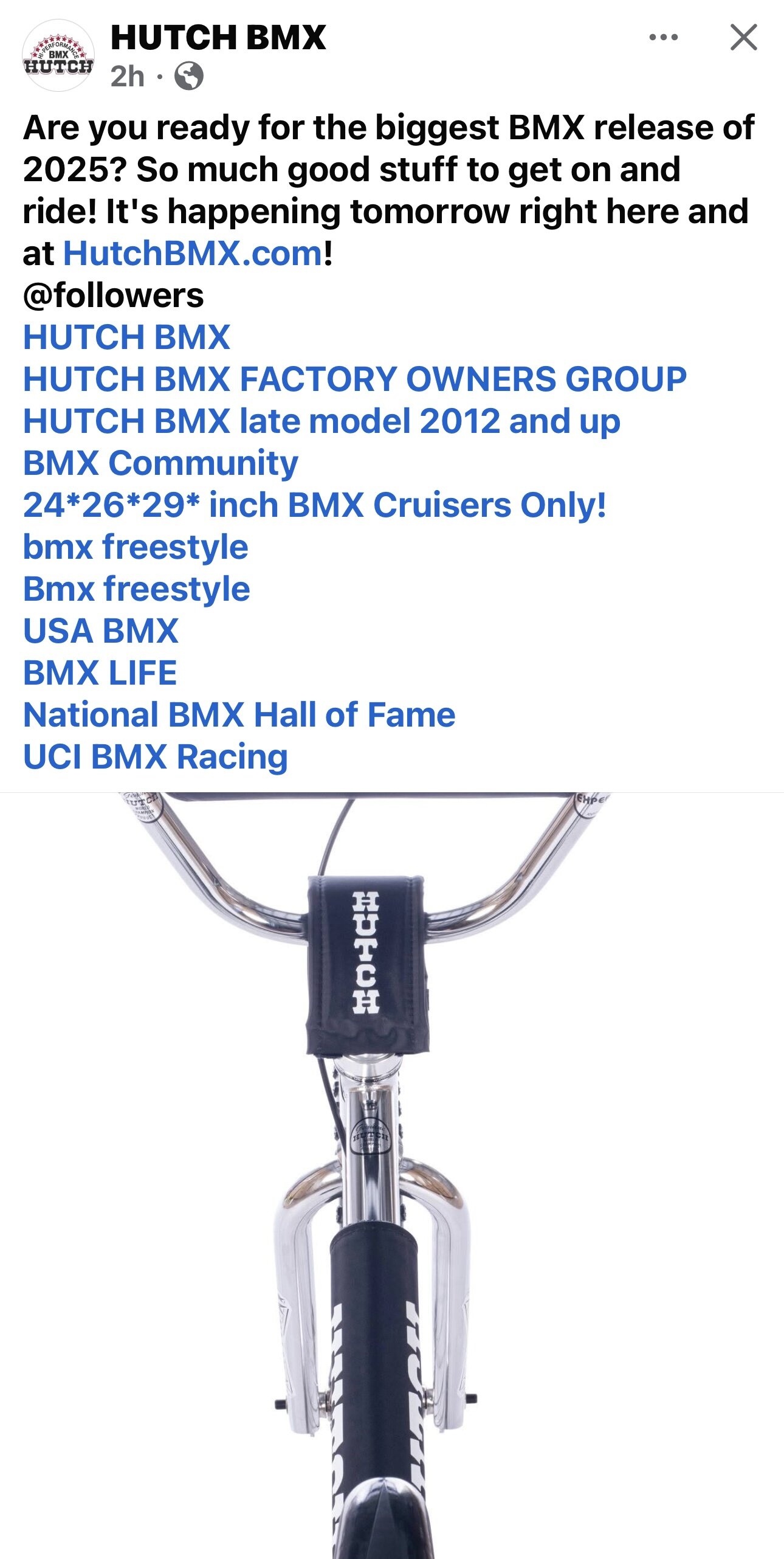Close this post view
Viewport: 784px width, 1559px height.
click(x=743, y=37)
